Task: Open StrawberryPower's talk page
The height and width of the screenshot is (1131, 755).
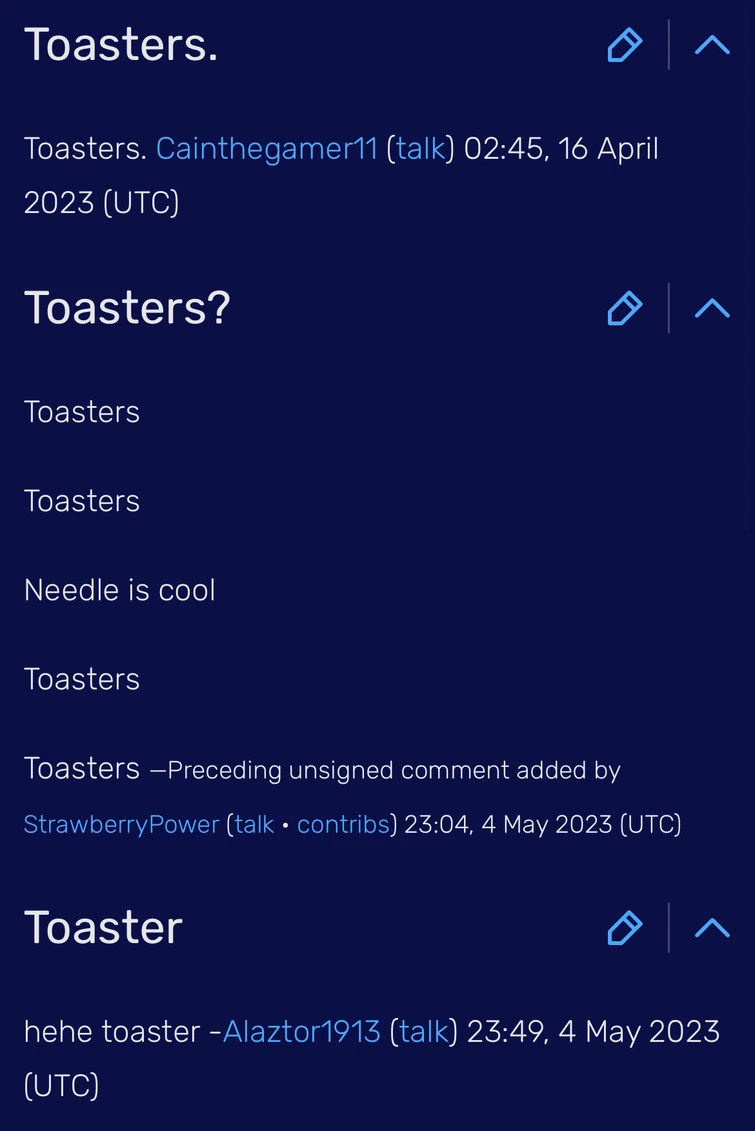Action: tap(254, 824)
